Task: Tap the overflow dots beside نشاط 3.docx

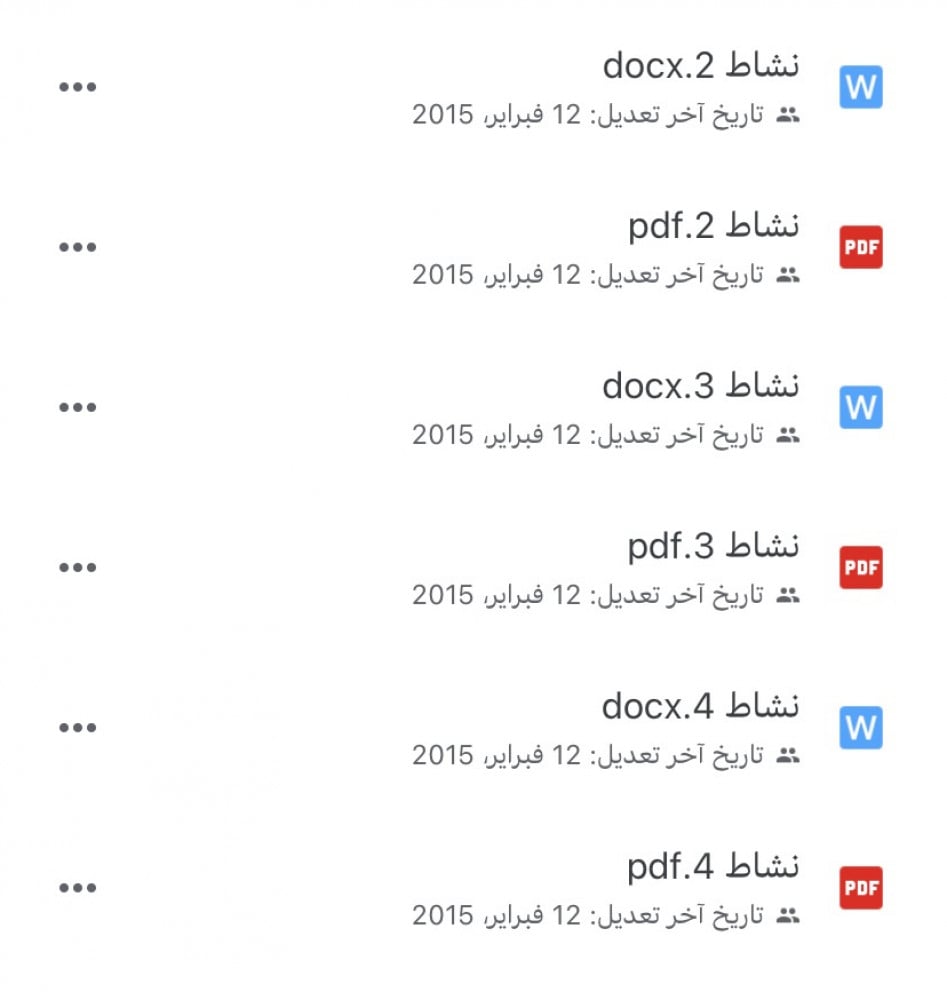Action: (x=77, y=407)
